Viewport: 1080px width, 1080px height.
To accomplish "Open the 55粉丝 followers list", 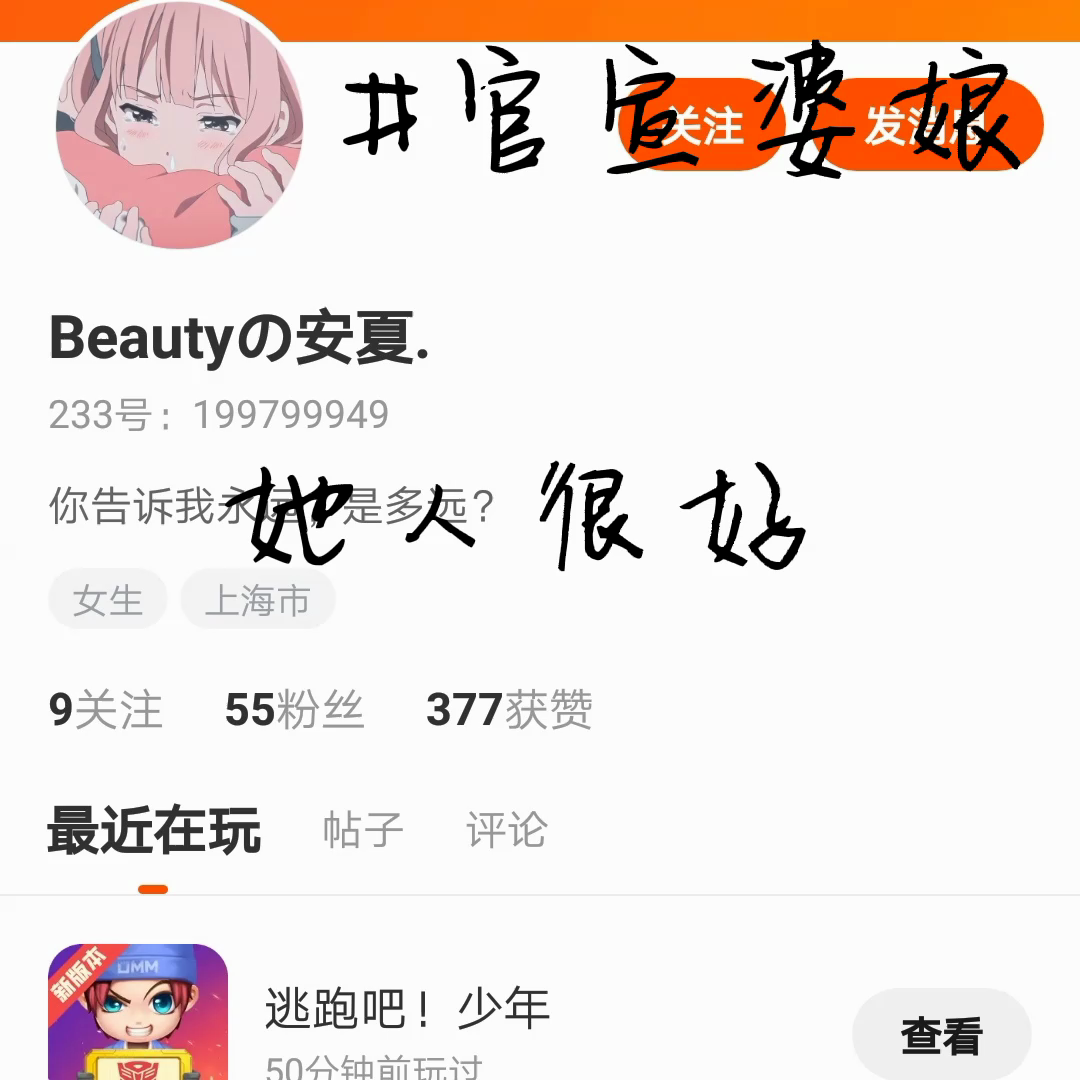I will coord(294,710).
